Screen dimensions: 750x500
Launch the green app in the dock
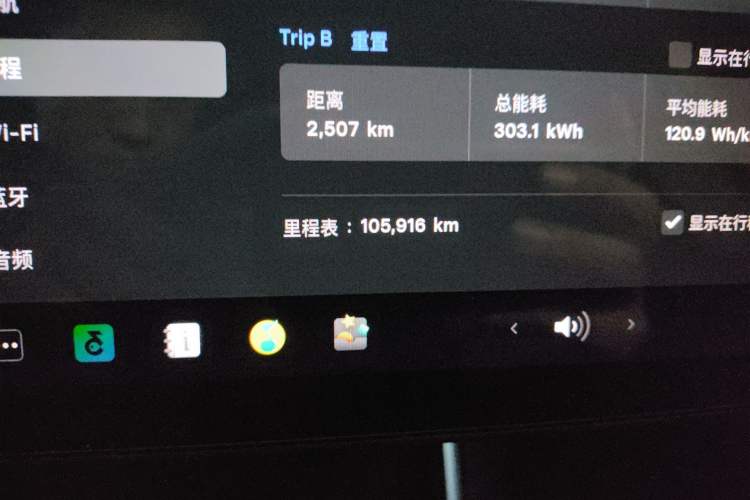[94, 343]
